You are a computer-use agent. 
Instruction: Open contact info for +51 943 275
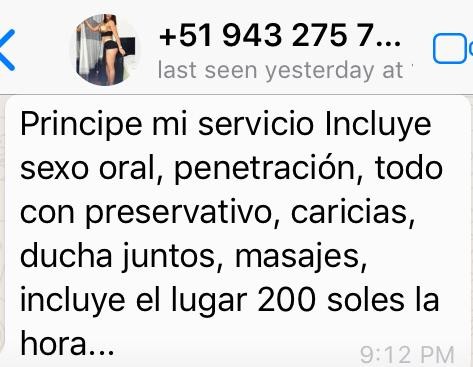coord(280,36)
